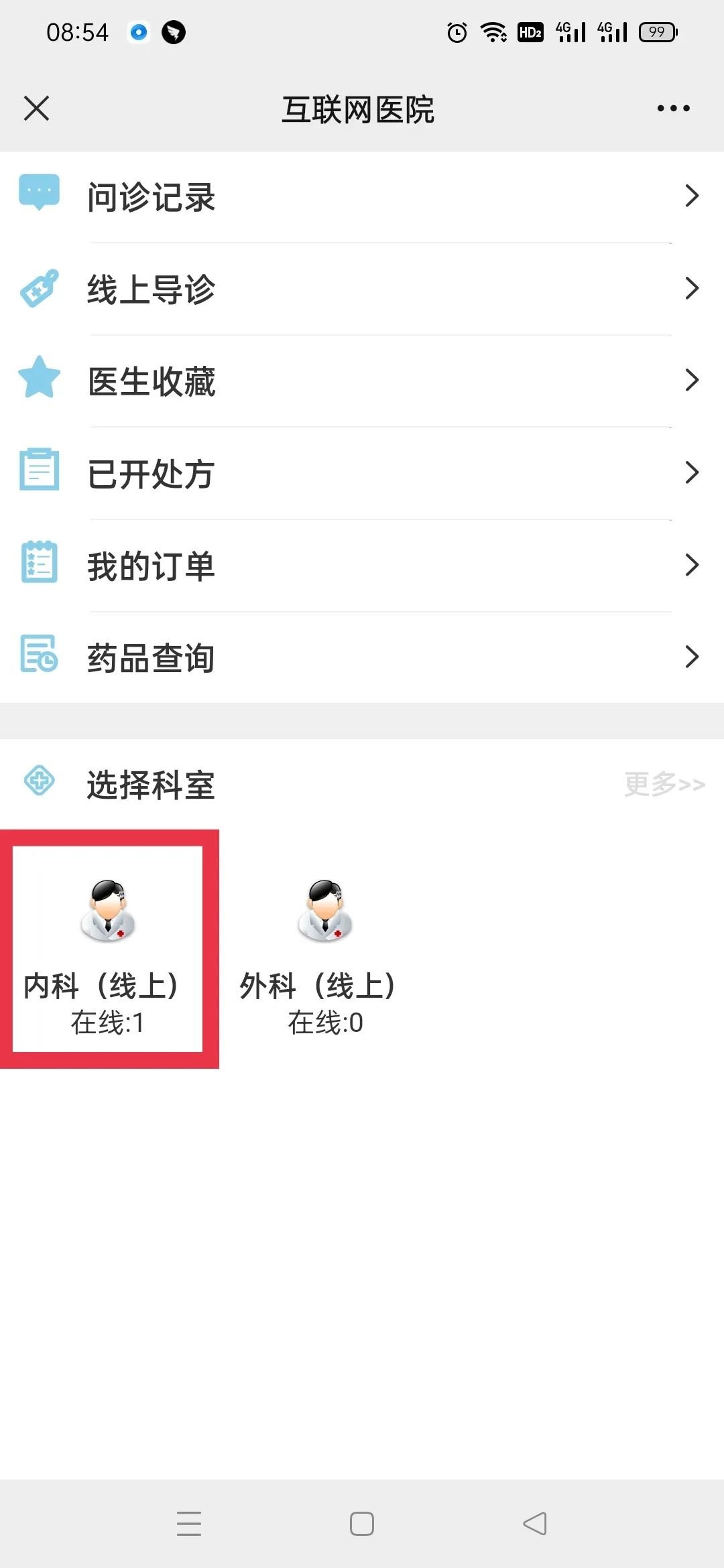
Task: Tap 更多>> to see more departments
Action: pos(664,783)
